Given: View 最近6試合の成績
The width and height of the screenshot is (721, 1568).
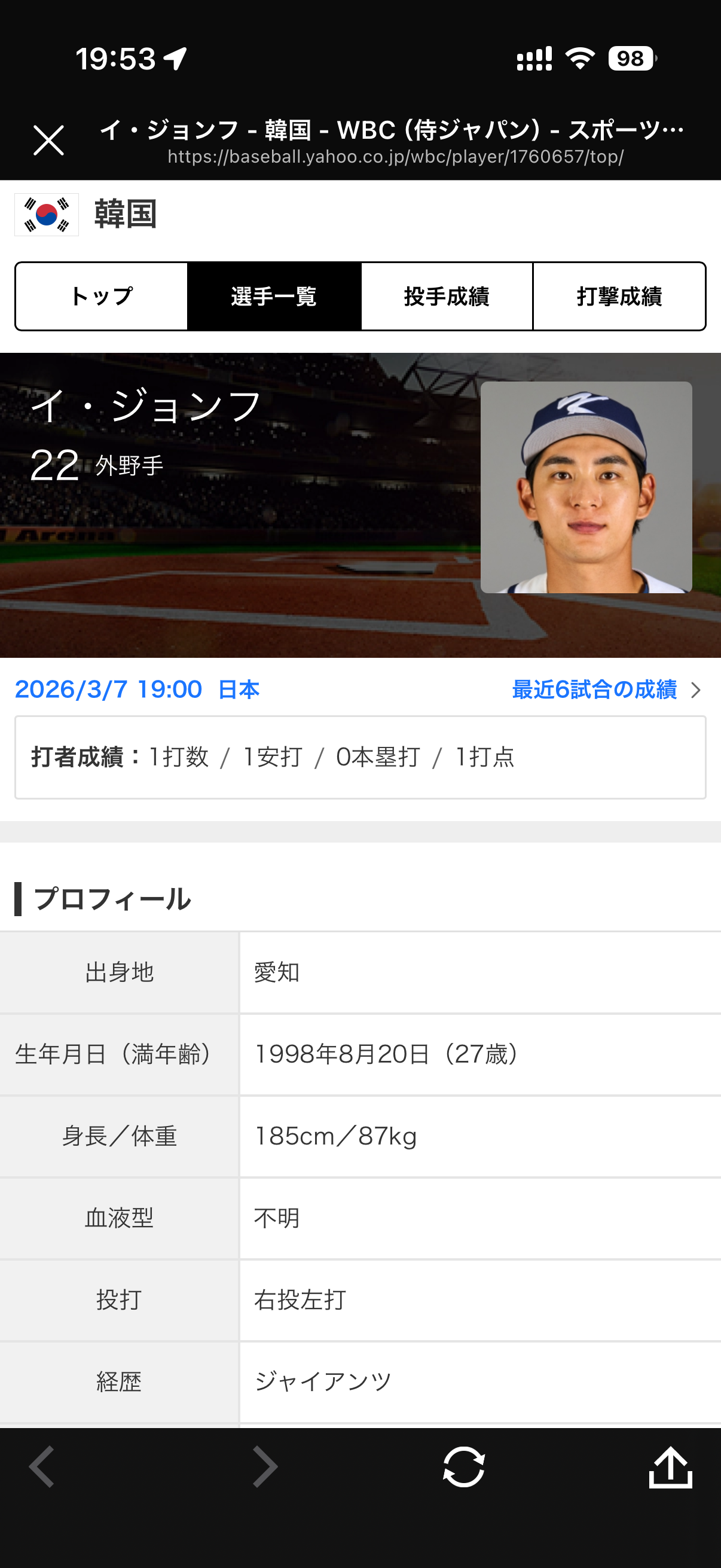Looking at the screenshot, I should coord(606,689).
